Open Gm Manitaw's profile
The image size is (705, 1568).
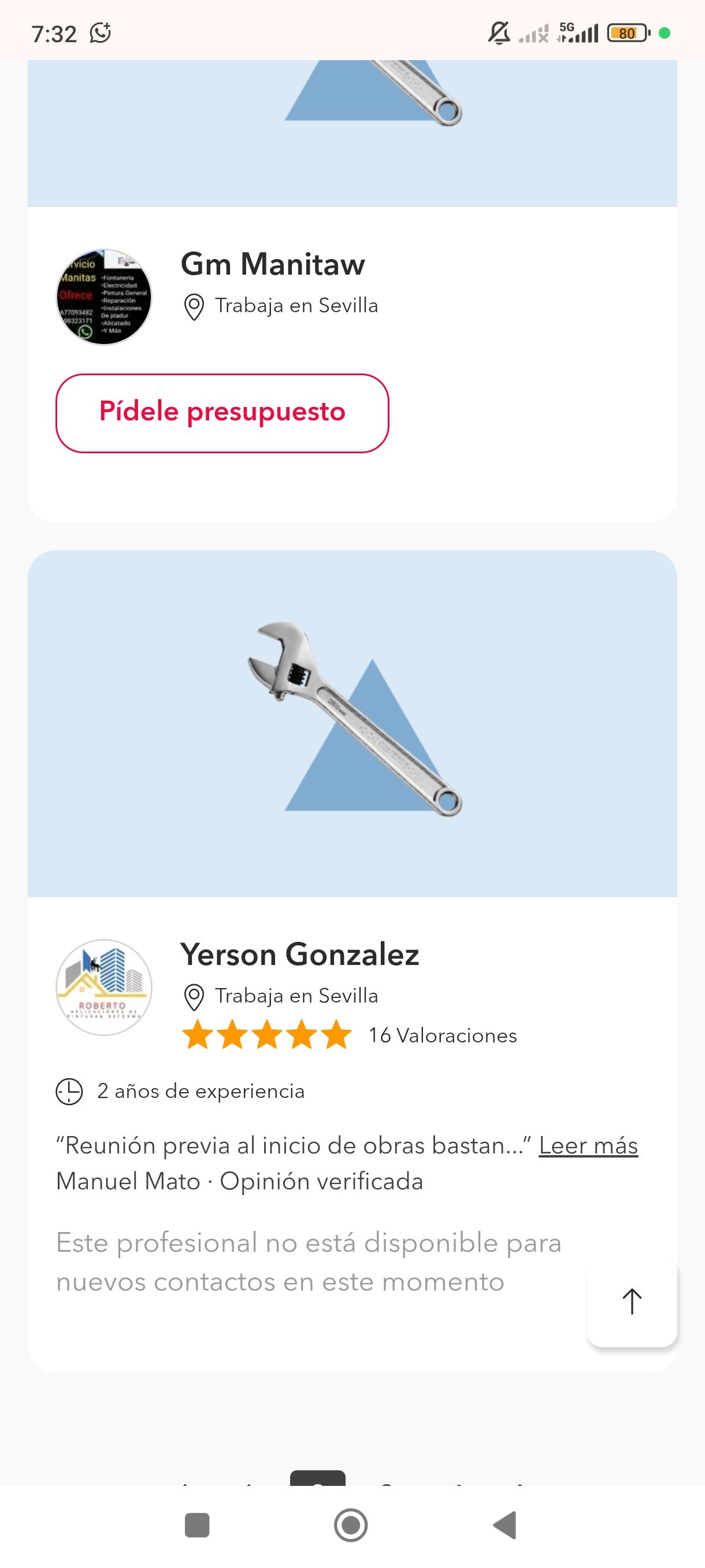pos(273,264)
